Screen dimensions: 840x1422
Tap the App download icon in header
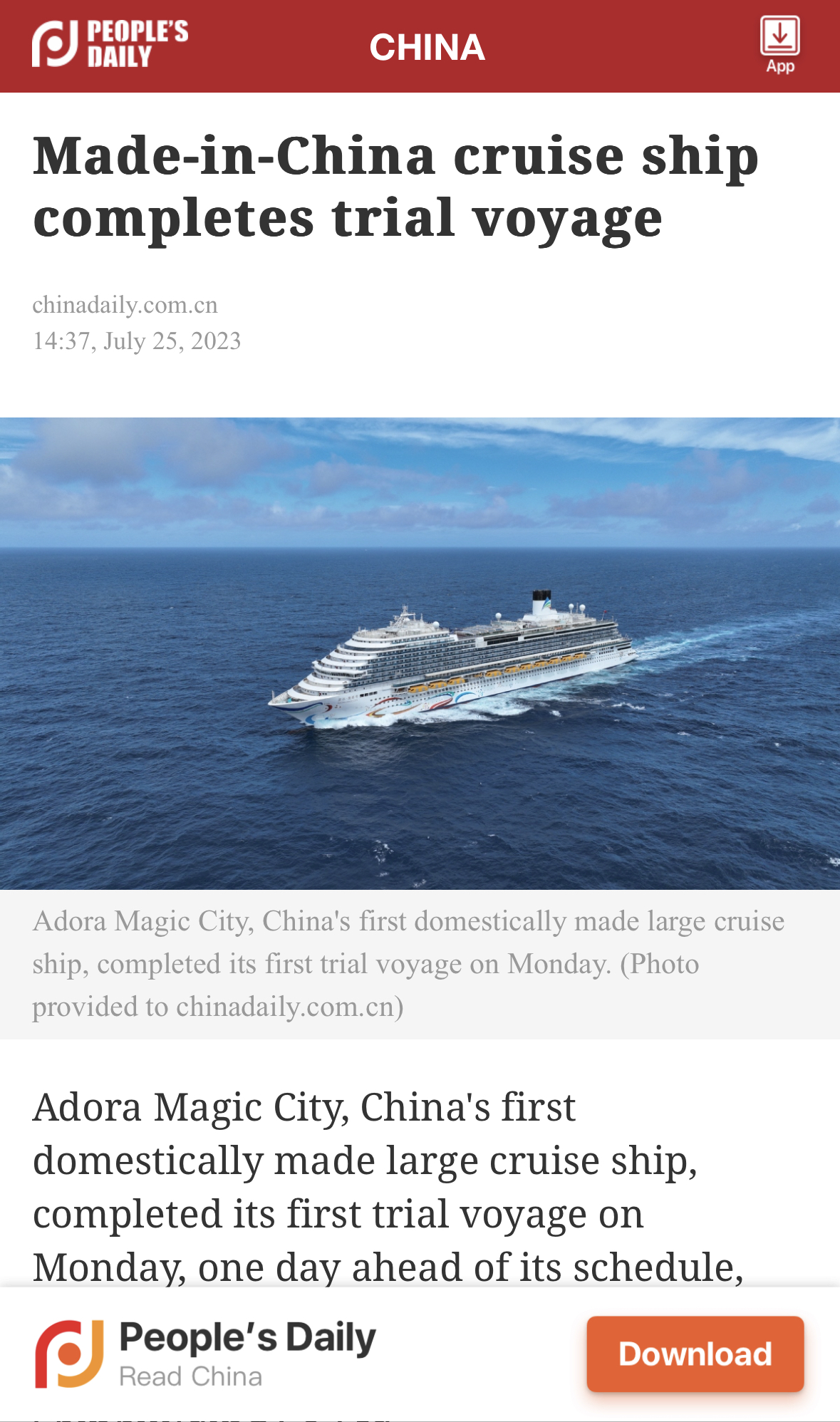click(779, 45)
